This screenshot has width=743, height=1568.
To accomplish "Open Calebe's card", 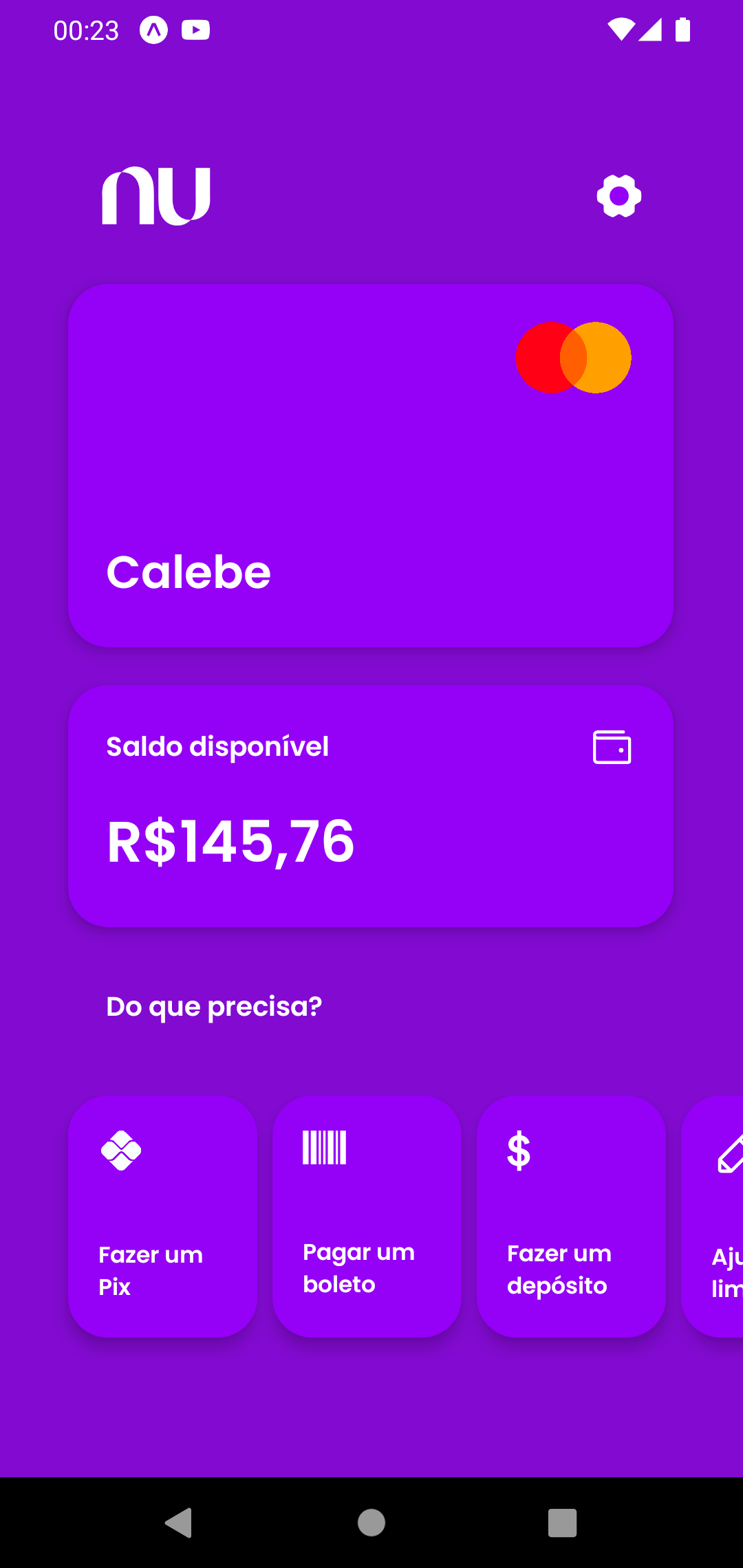I will [371, 466].
